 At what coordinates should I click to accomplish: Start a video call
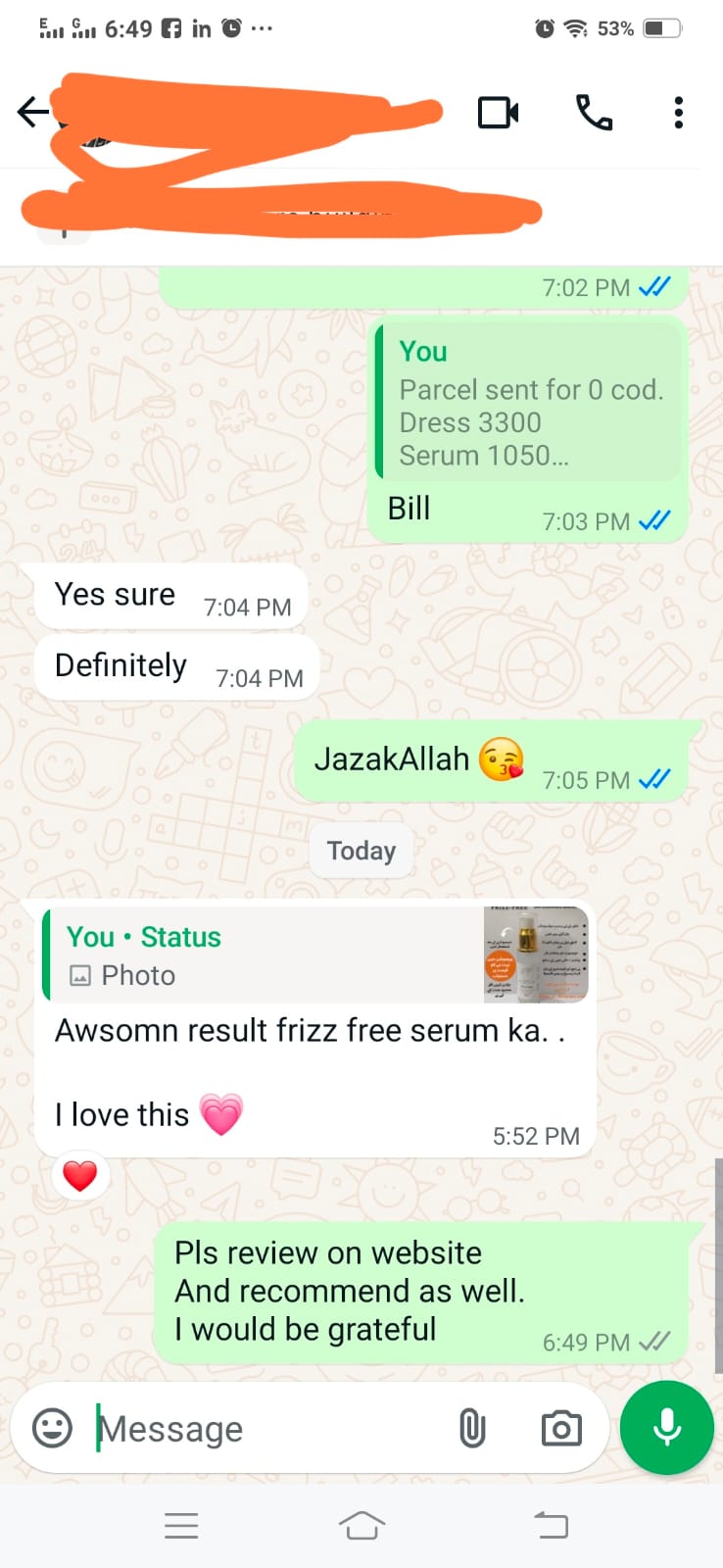(498, 113)
